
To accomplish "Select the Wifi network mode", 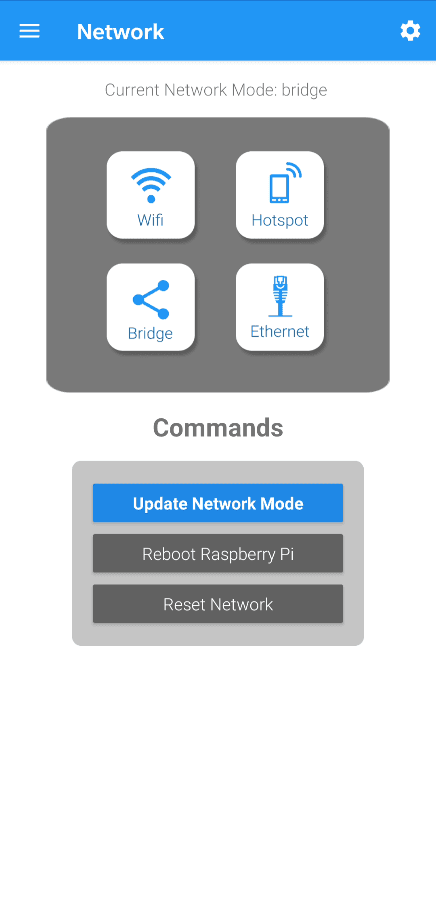I will click(x=151, y=195).
